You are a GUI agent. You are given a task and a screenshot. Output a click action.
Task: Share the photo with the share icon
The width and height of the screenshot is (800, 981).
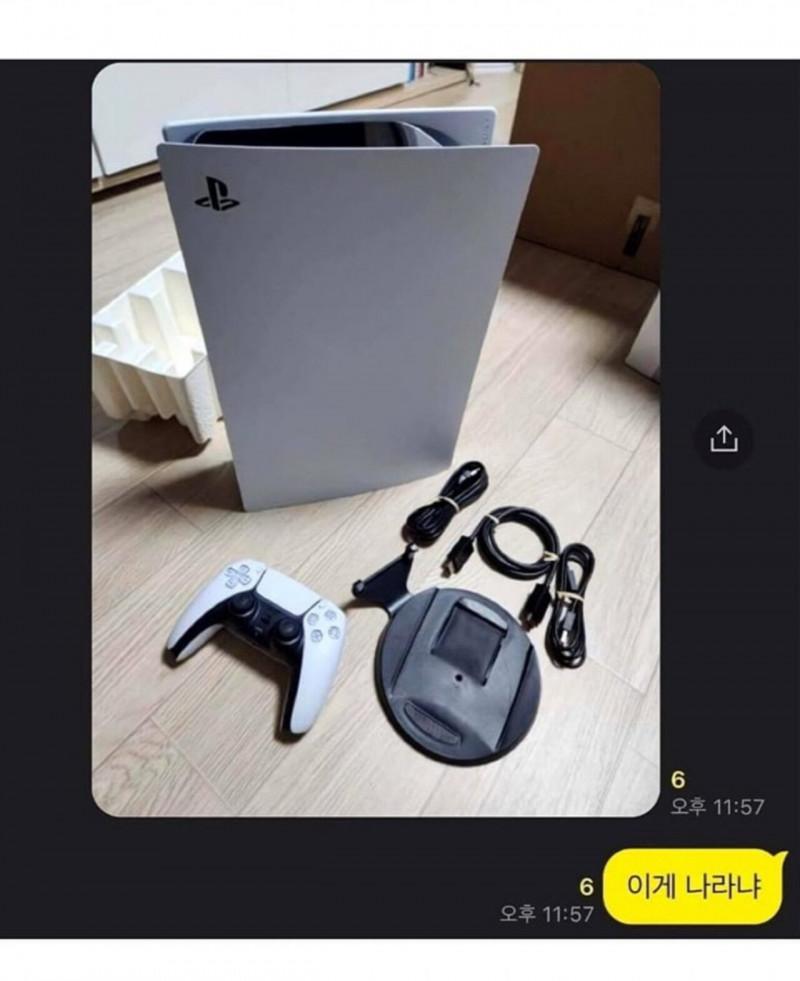[x=723, y=439]
